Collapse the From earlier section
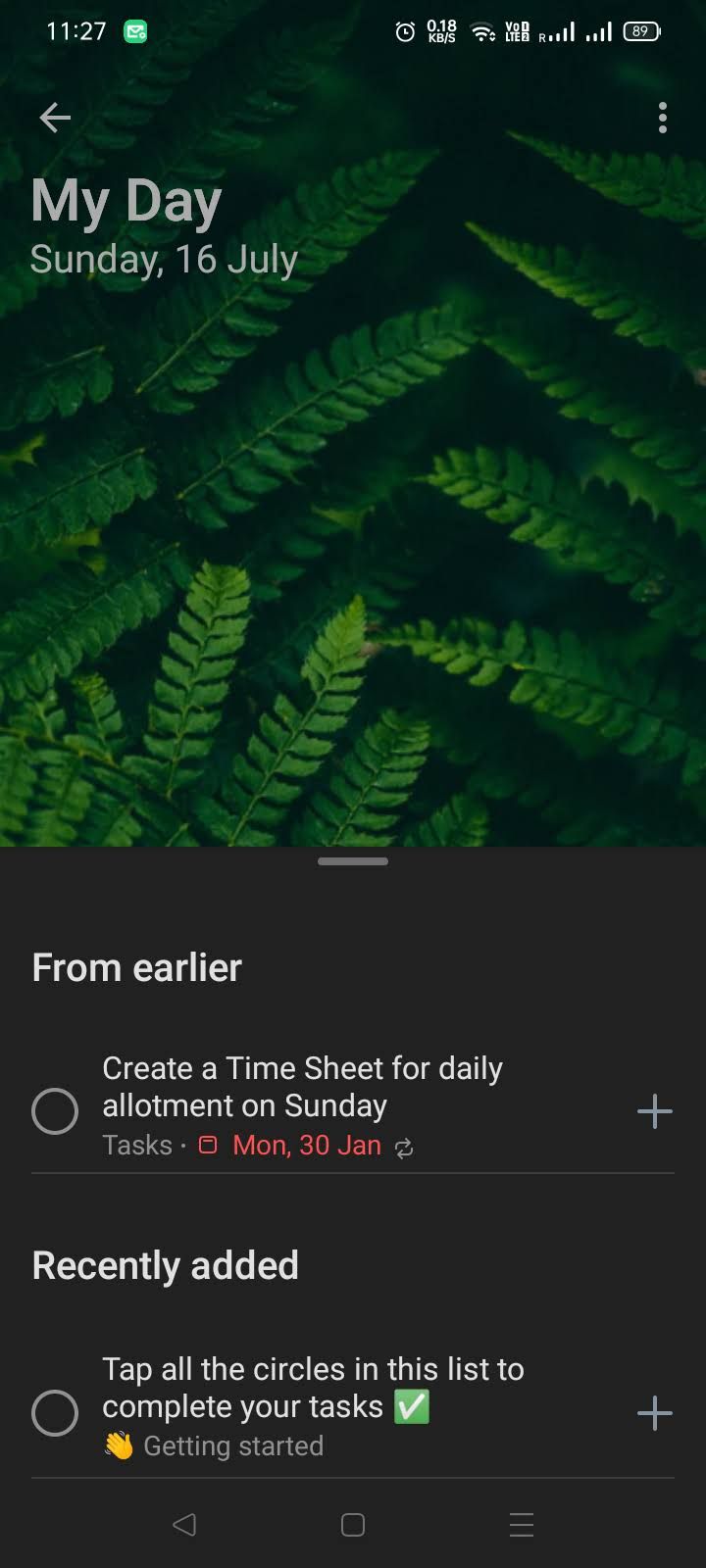 click(136, 966)
